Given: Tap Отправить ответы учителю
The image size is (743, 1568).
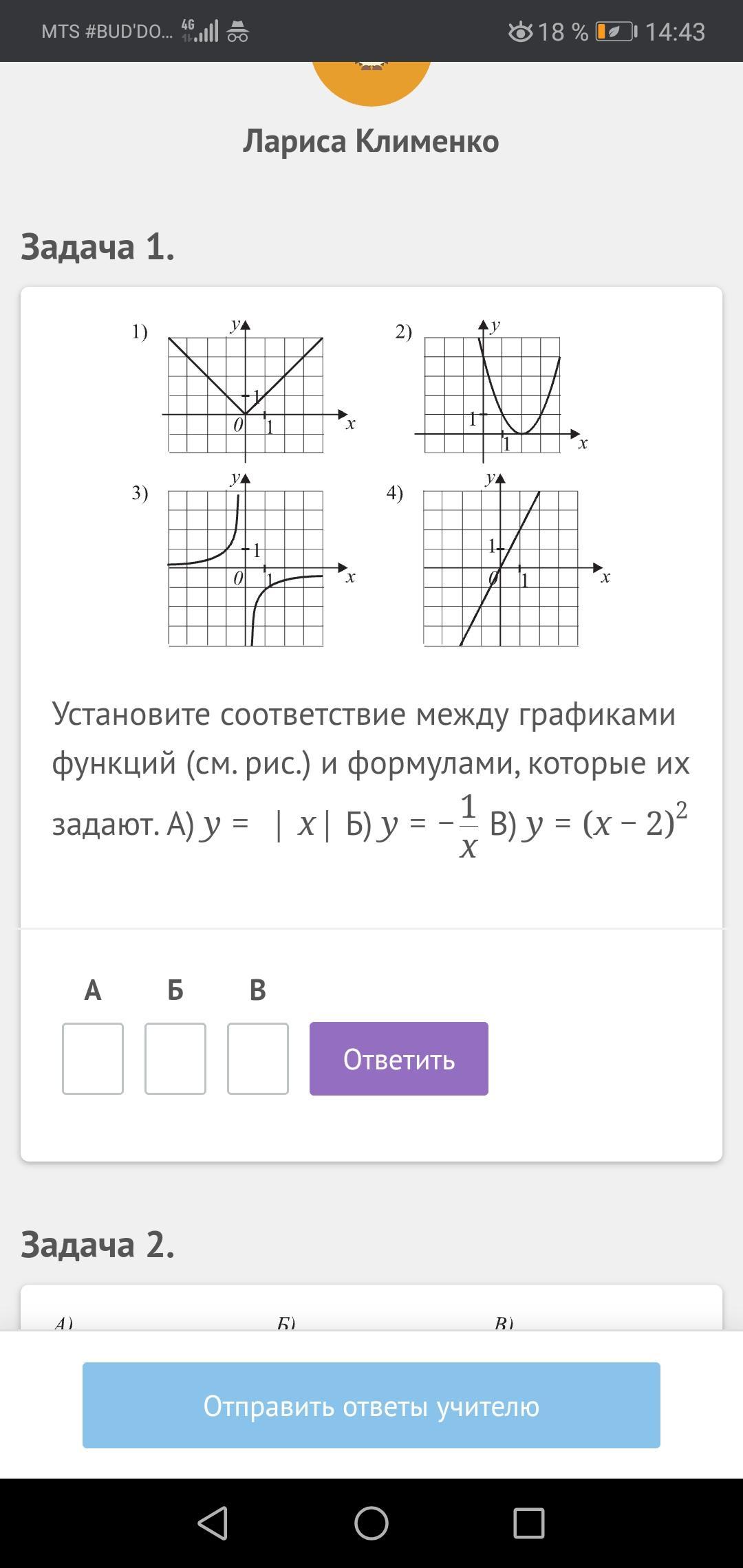Looking at the screenshot, I should click(371, 1405).
